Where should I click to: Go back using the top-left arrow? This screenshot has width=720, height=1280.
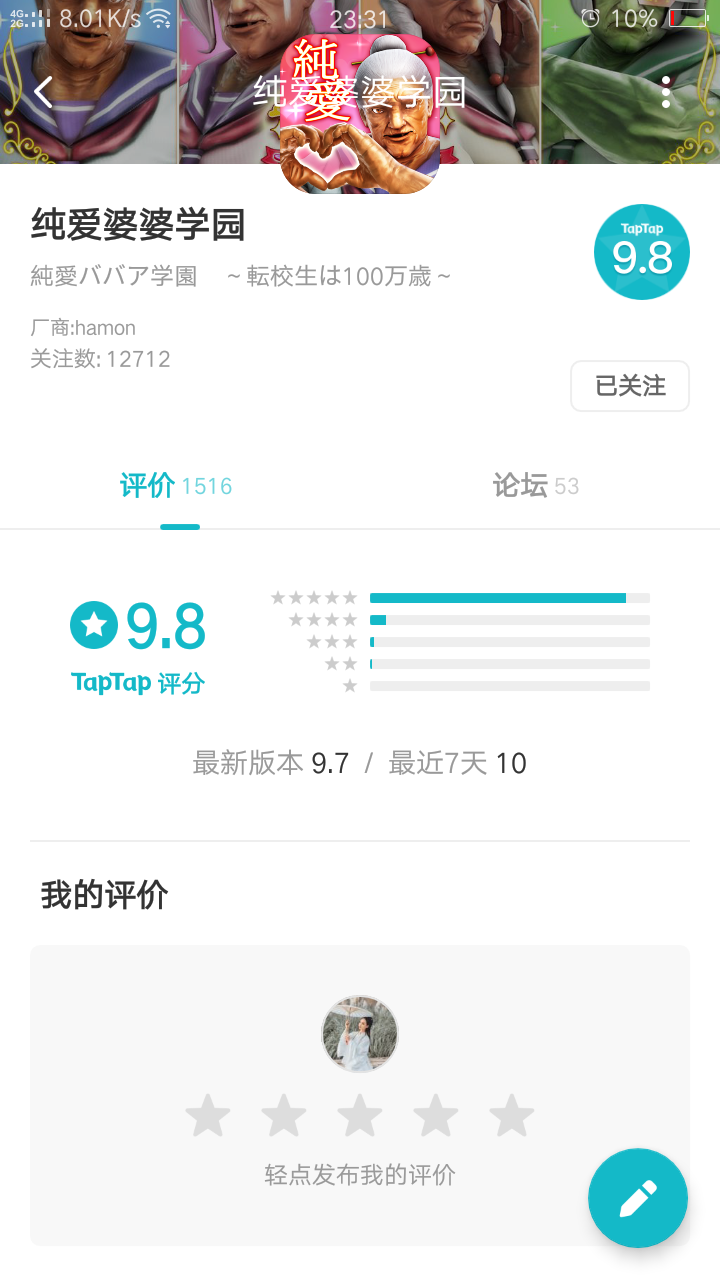(x=43, y=92)
